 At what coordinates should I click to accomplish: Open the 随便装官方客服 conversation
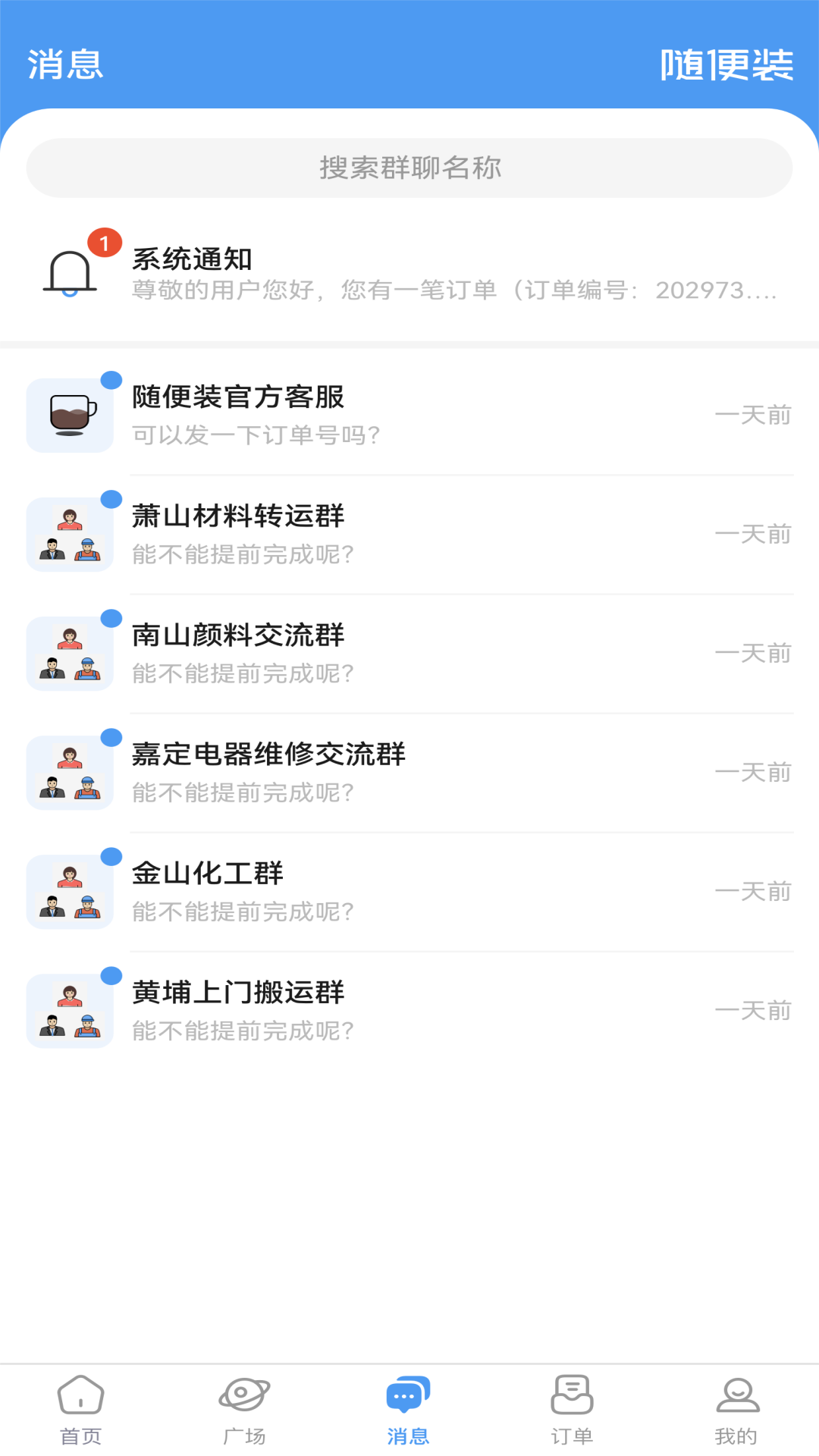(409, 414)
